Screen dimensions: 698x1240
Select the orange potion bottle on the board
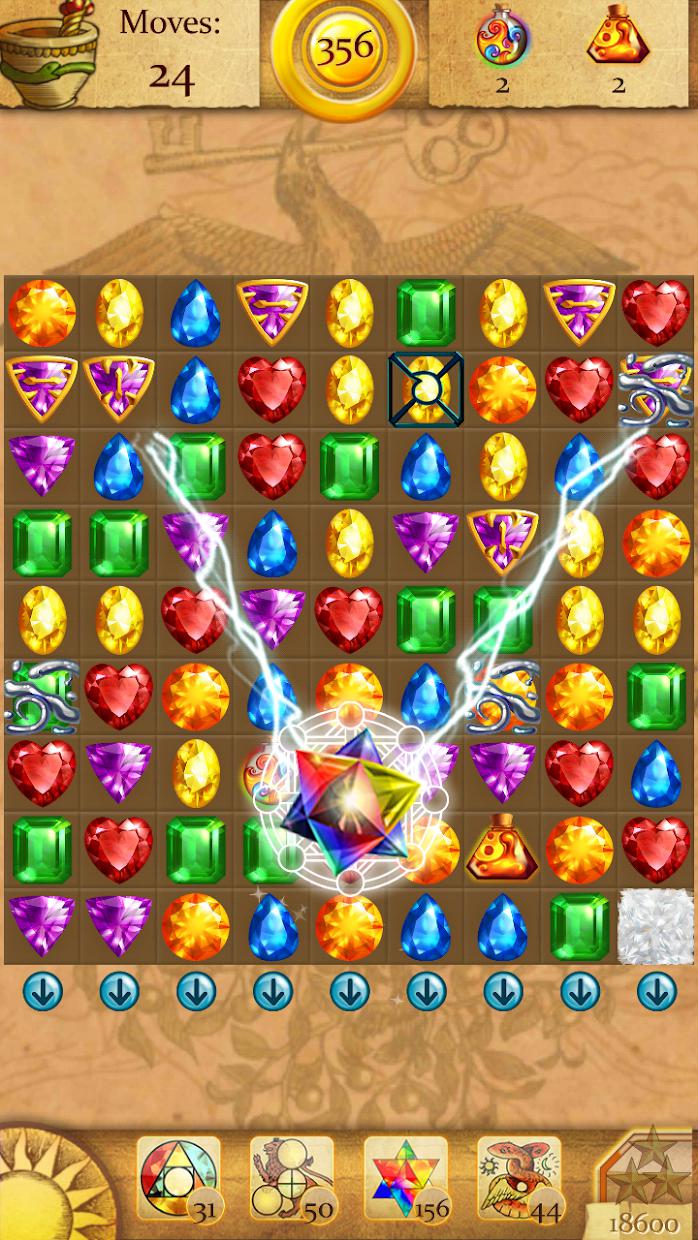[502, 848]
